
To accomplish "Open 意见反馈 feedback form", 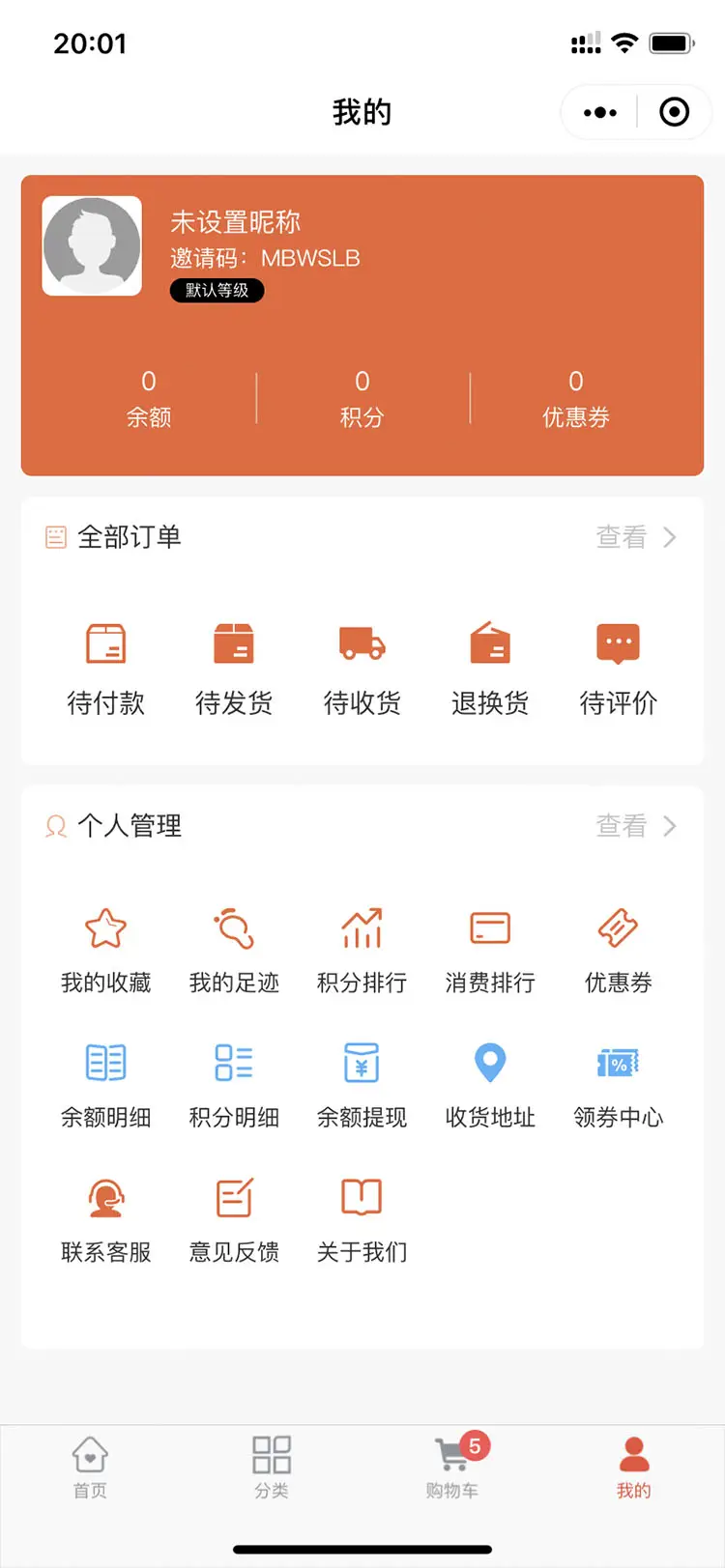I will tap(234, 1219).
